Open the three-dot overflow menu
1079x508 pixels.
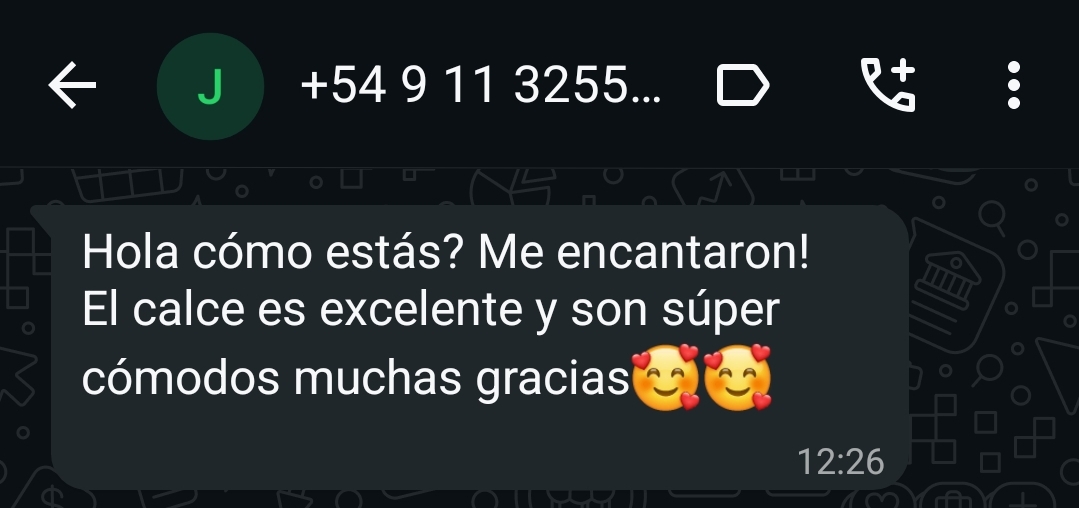(x=1014, y=85)
